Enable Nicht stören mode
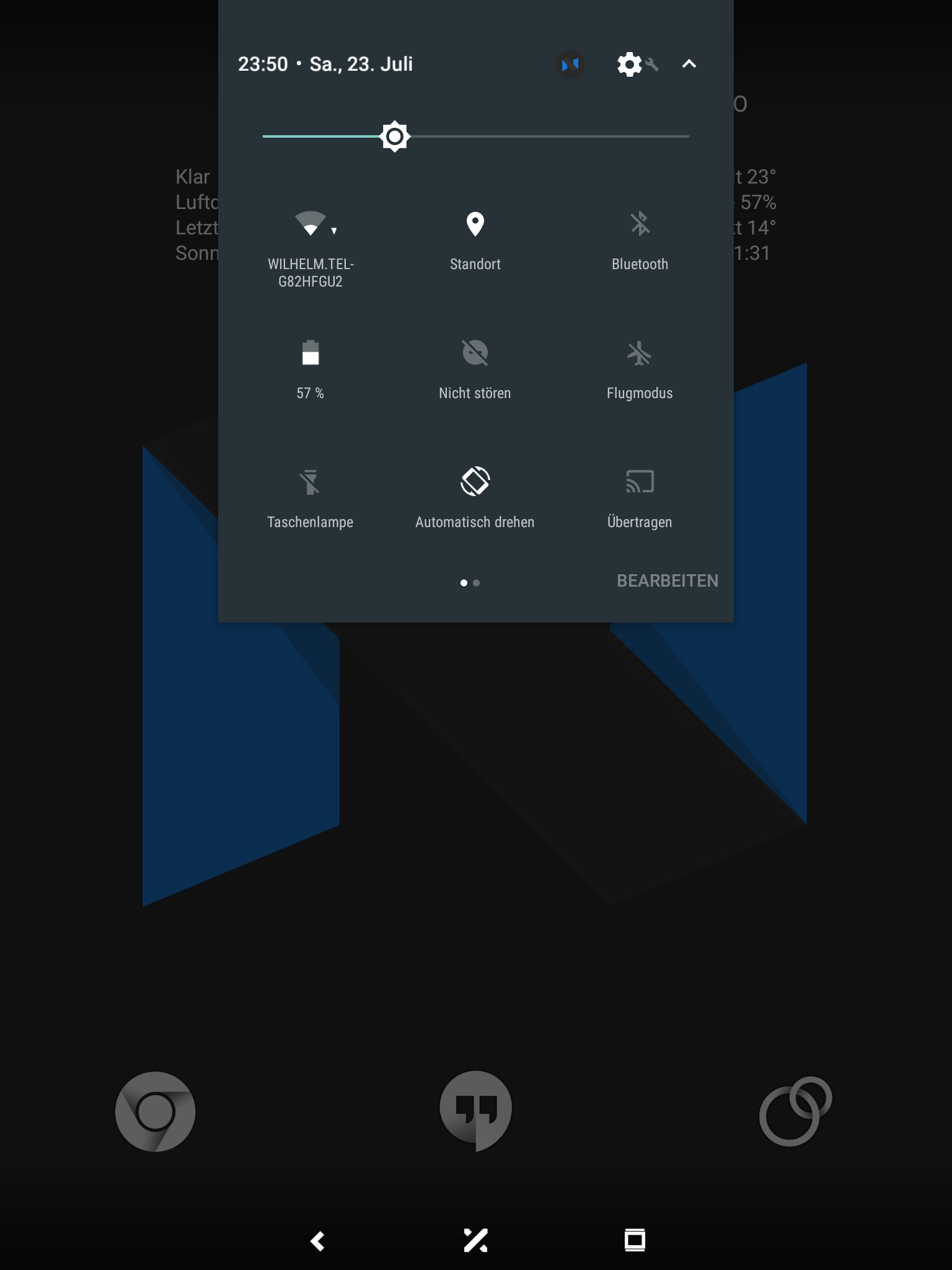The height and width of the screenshot is (1270, 952). tap(475, 353)
